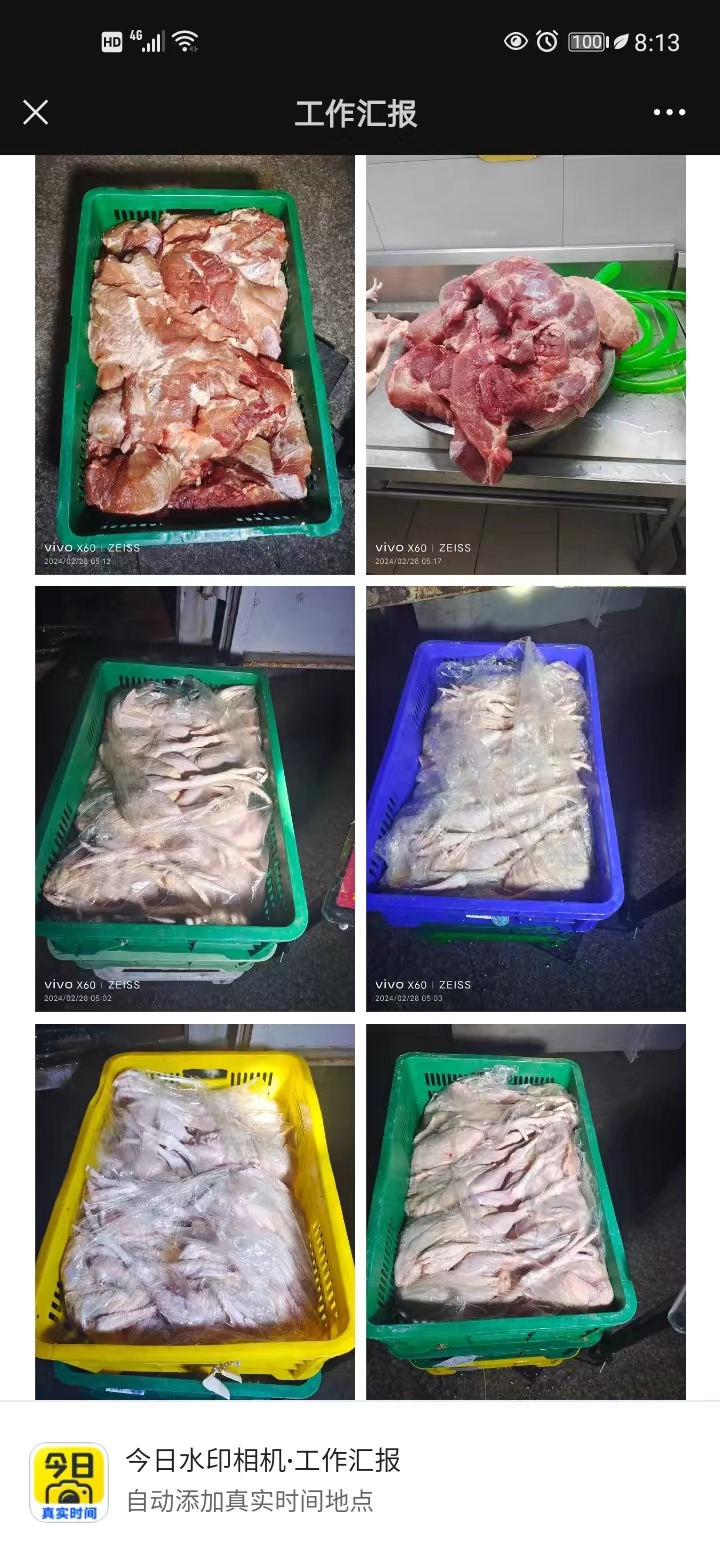Image resolution: width=720 pixels, height=1560 pixels.
Task: Open the photo of red meat on table
Action: 525,365
